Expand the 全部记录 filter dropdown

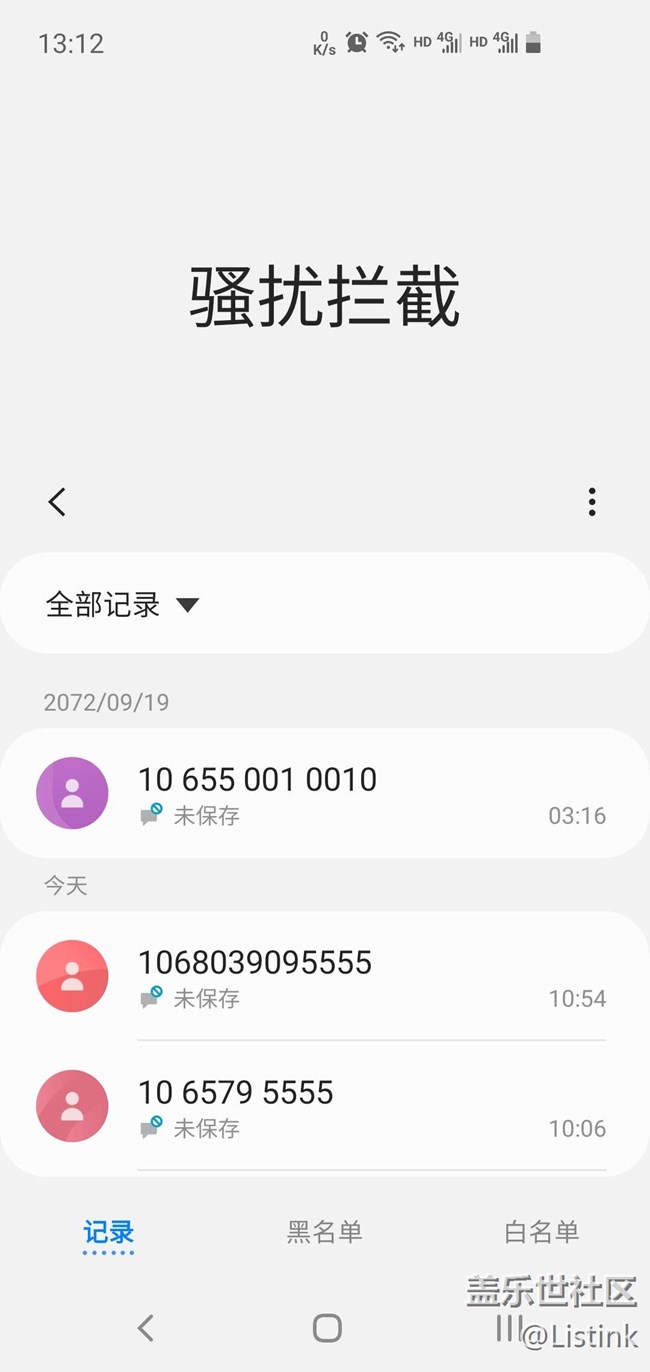[x=123, y=604]
